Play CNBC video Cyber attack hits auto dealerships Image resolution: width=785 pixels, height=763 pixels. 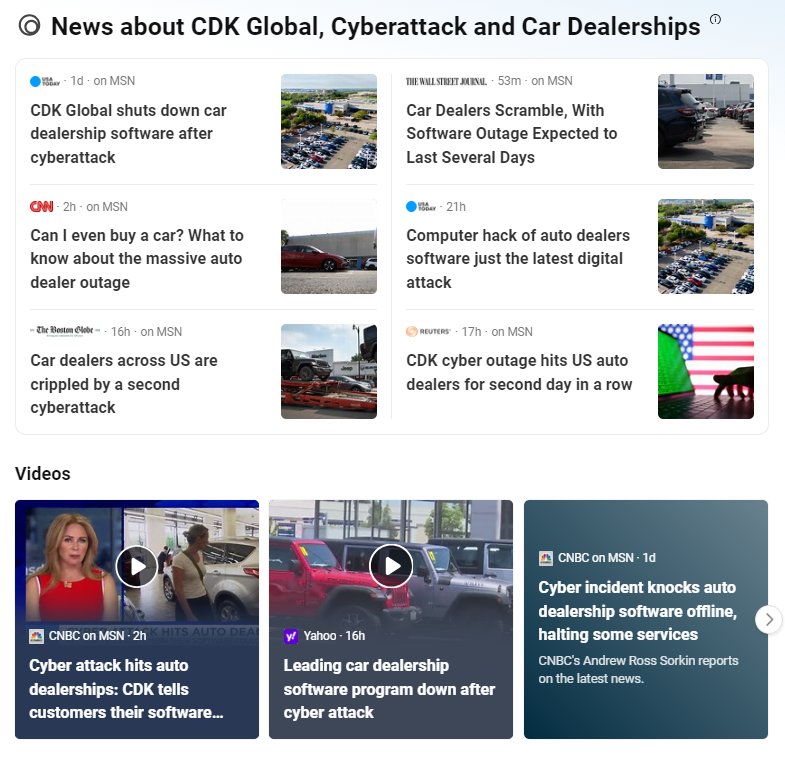click(x=137, y=567)
